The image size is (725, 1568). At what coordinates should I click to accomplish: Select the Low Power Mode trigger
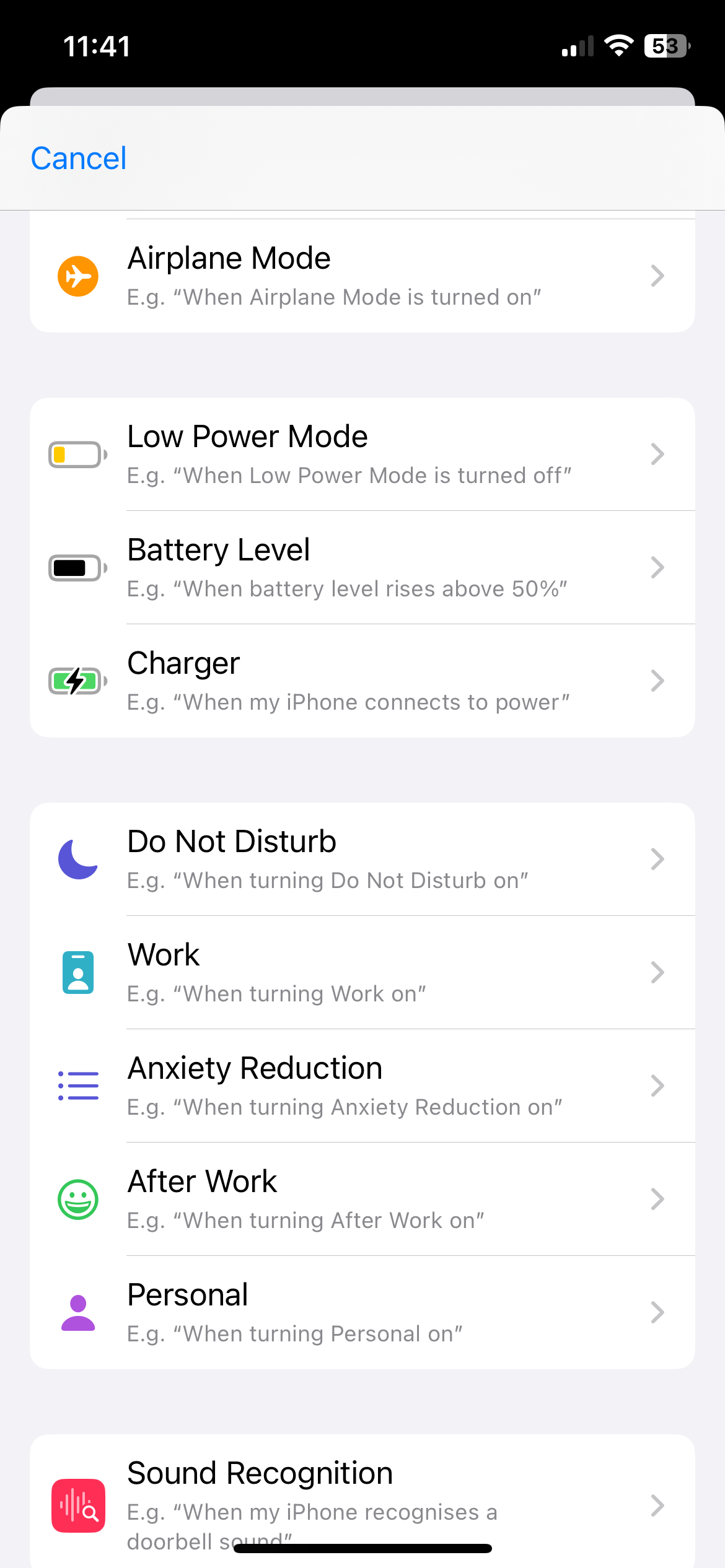pos(362,455)
